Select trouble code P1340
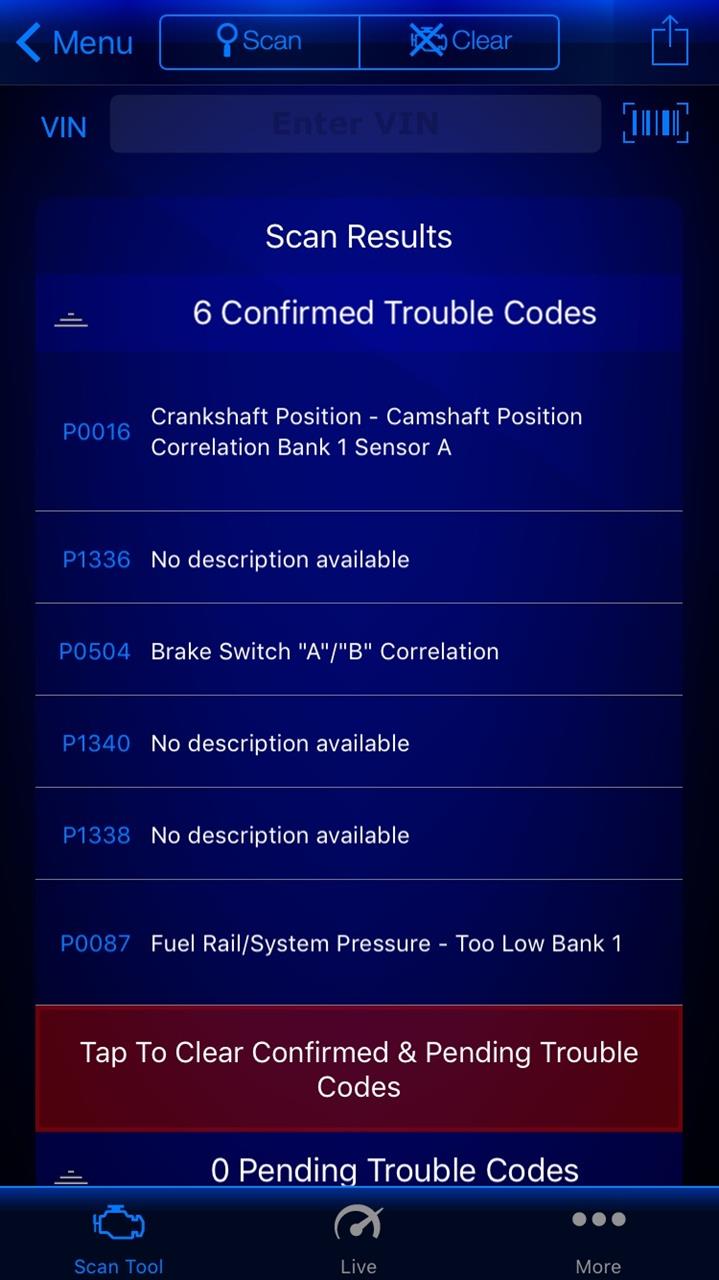The image size is (719, 1280). [358, 743]
